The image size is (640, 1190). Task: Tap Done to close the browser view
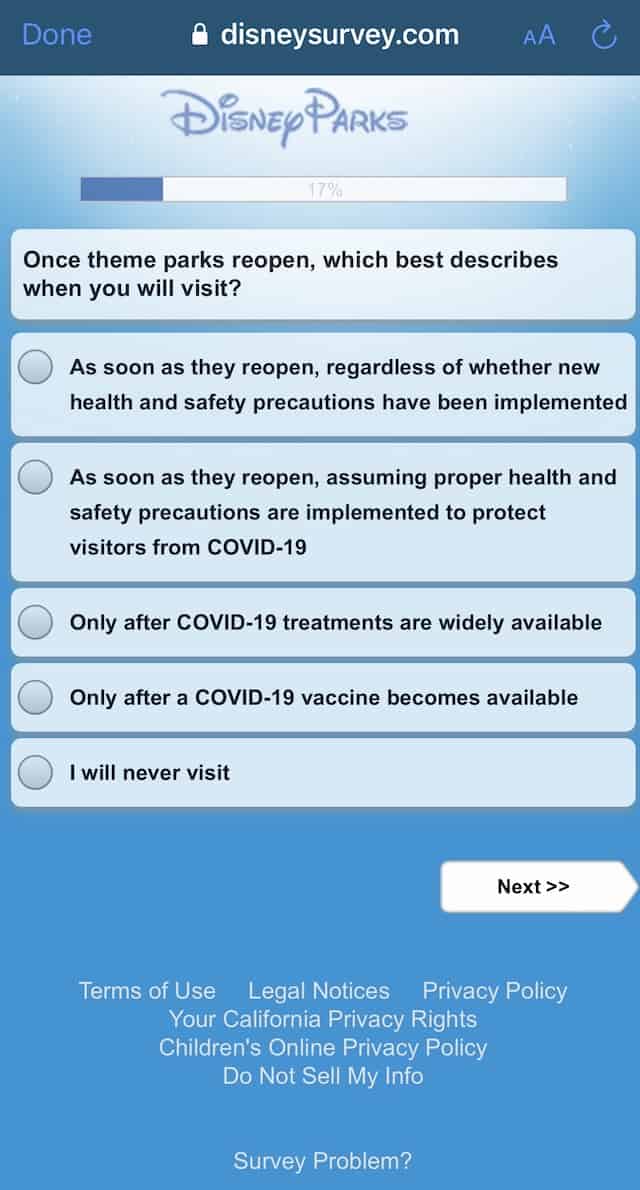[57, 34]
